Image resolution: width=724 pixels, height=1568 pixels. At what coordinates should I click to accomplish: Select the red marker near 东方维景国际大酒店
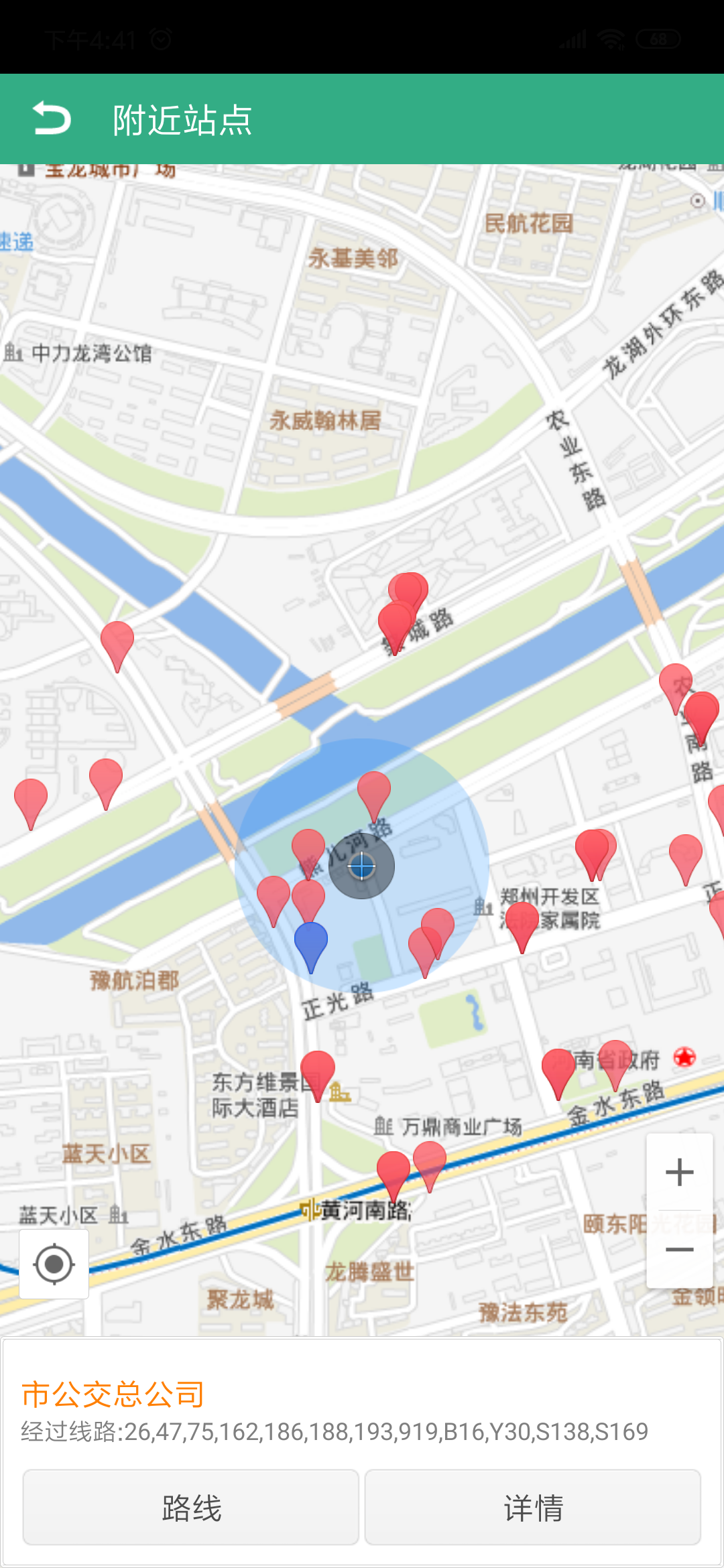coord(319,1065)
